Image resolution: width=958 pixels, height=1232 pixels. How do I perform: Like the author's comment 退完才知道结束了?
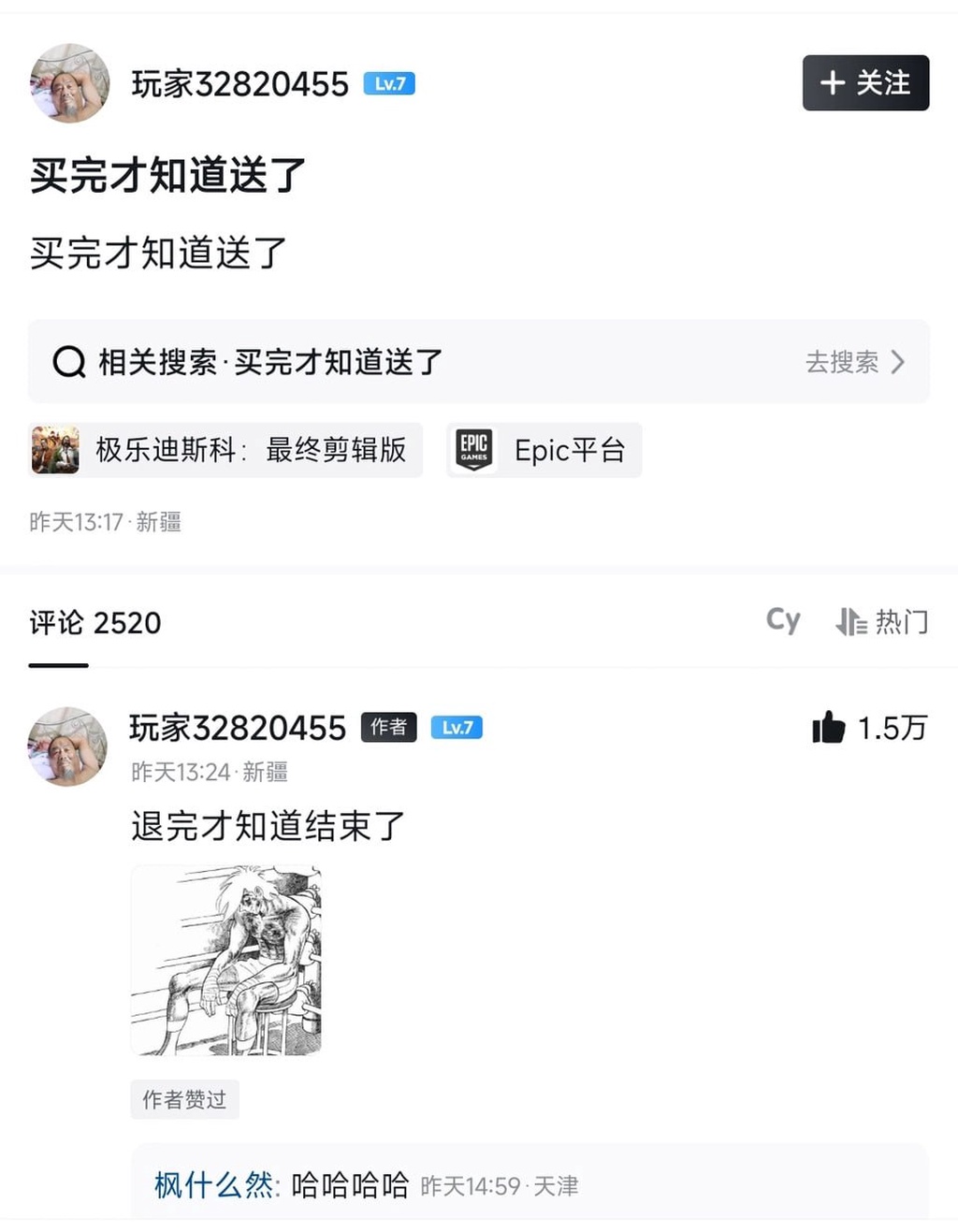pyautogui.click(x=829, y=728)
